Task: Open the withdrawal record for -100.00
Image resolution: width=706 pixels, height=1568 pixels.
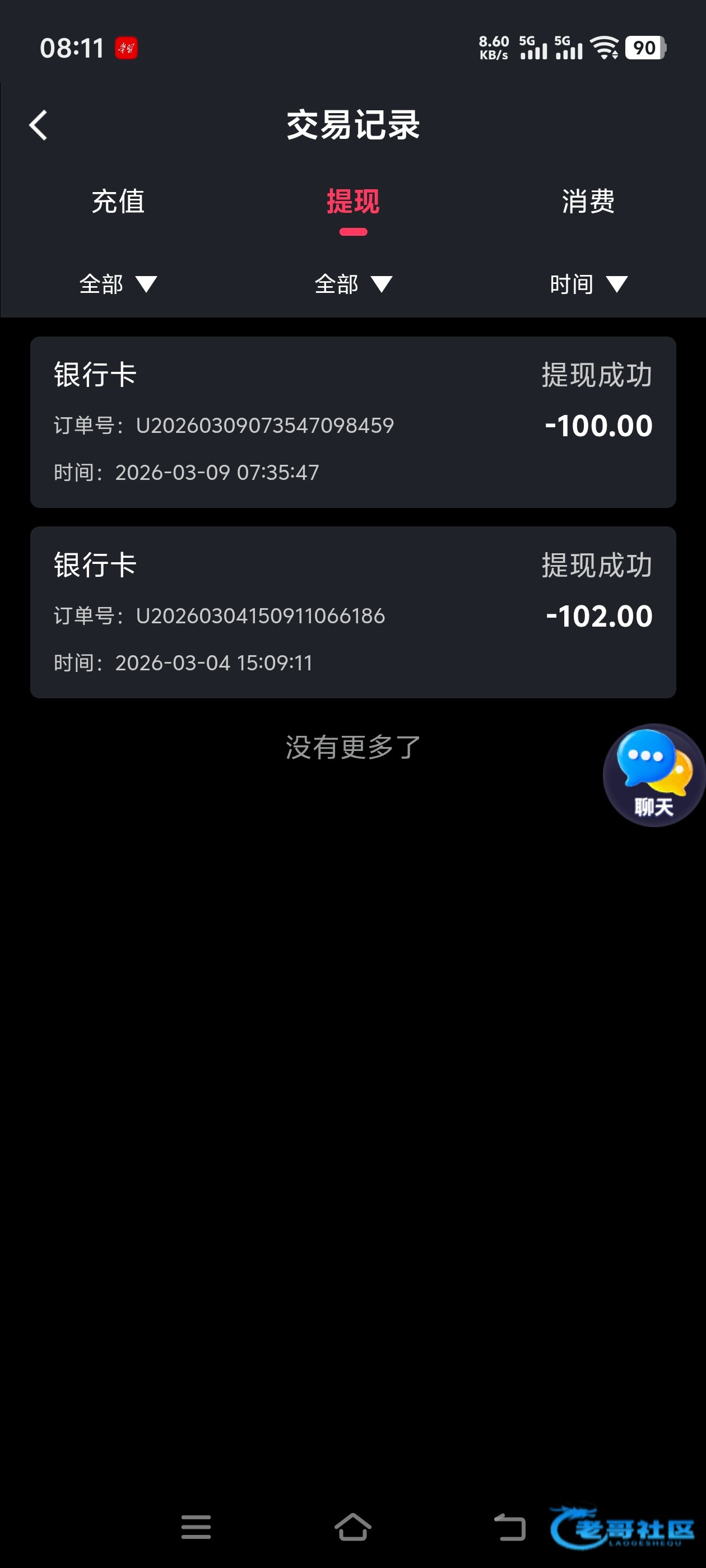Action: tap(354, 422)
